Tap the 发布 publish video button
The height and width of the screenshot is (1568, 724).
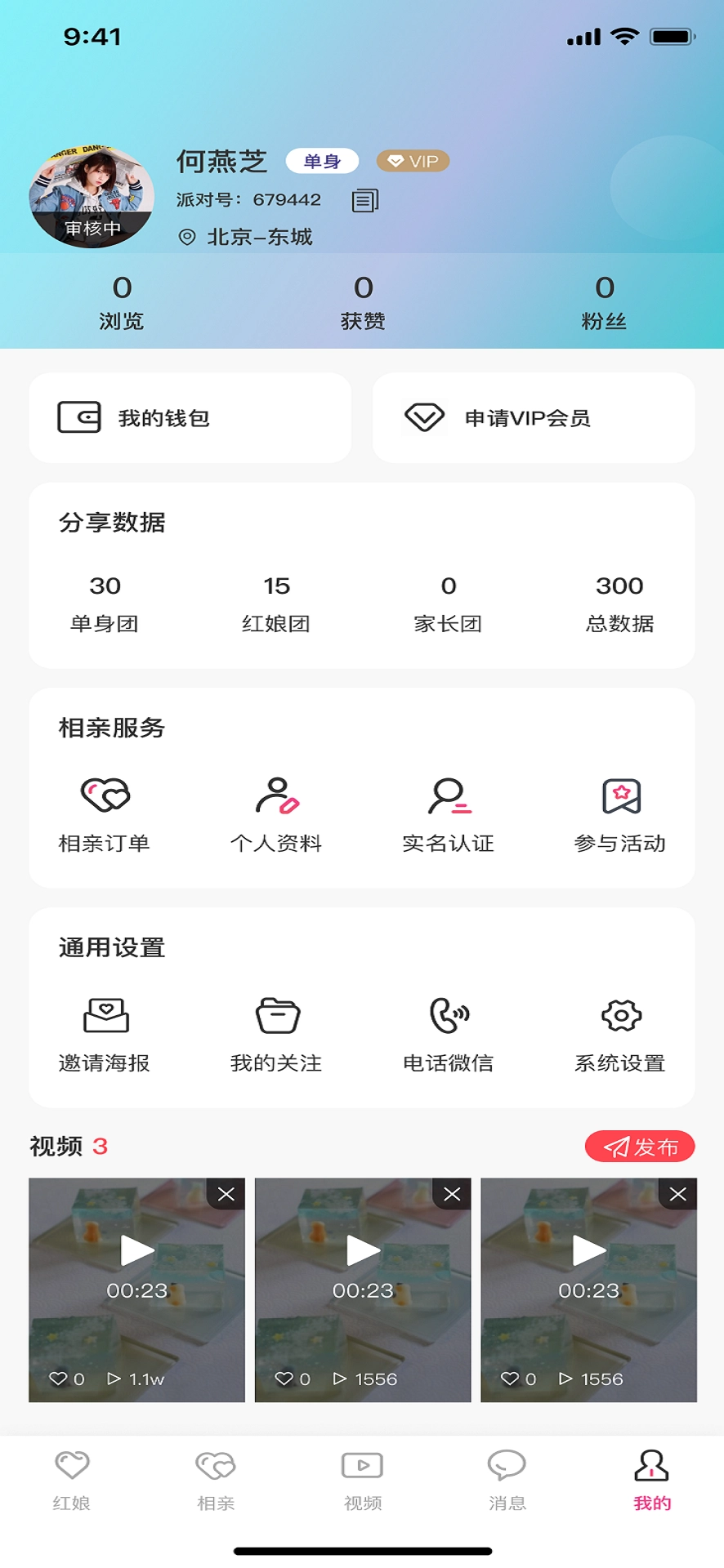[x=640, y=1146]
